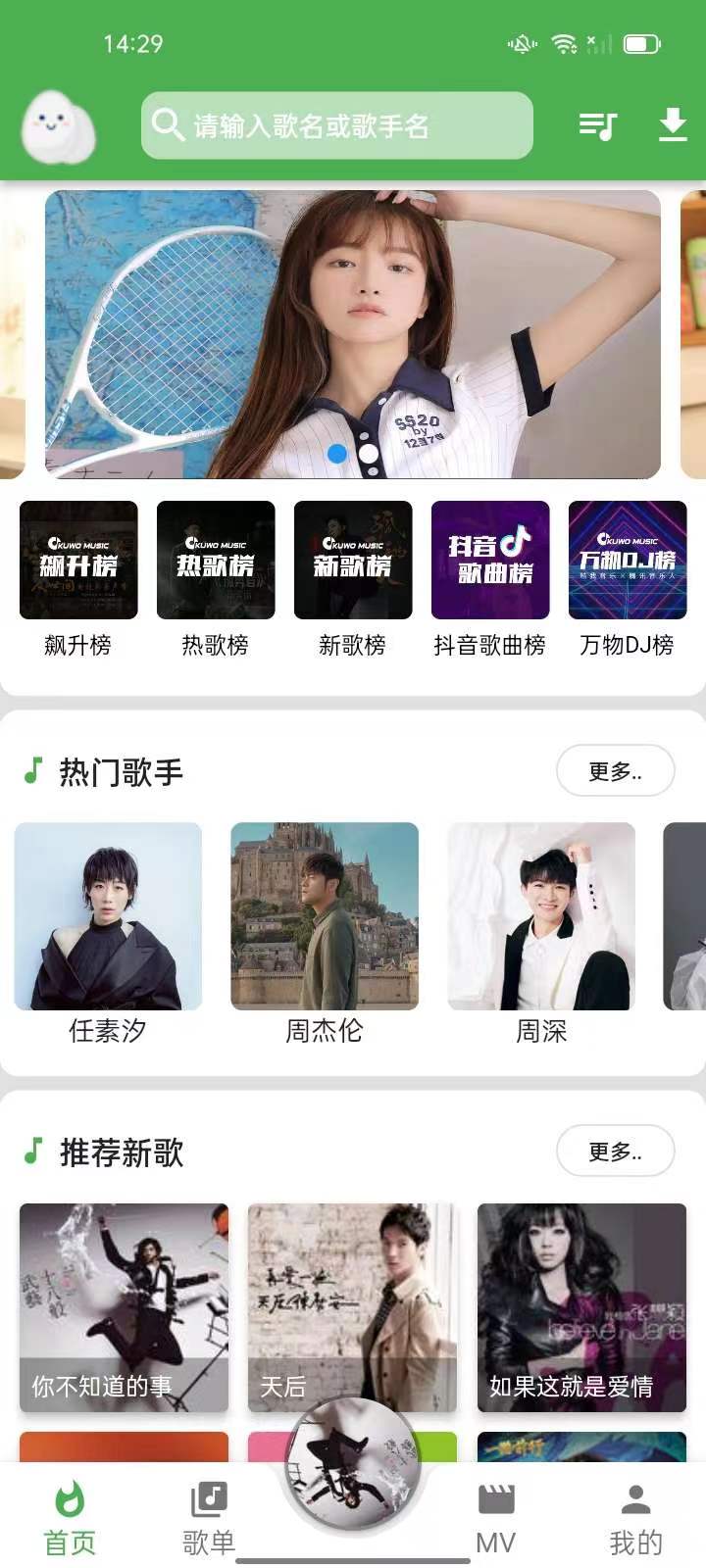Image resolution: width=706 pixels, height=1568 pixels.
Task: Open the playlist queue icon
Action: click(x=597, y=125)
